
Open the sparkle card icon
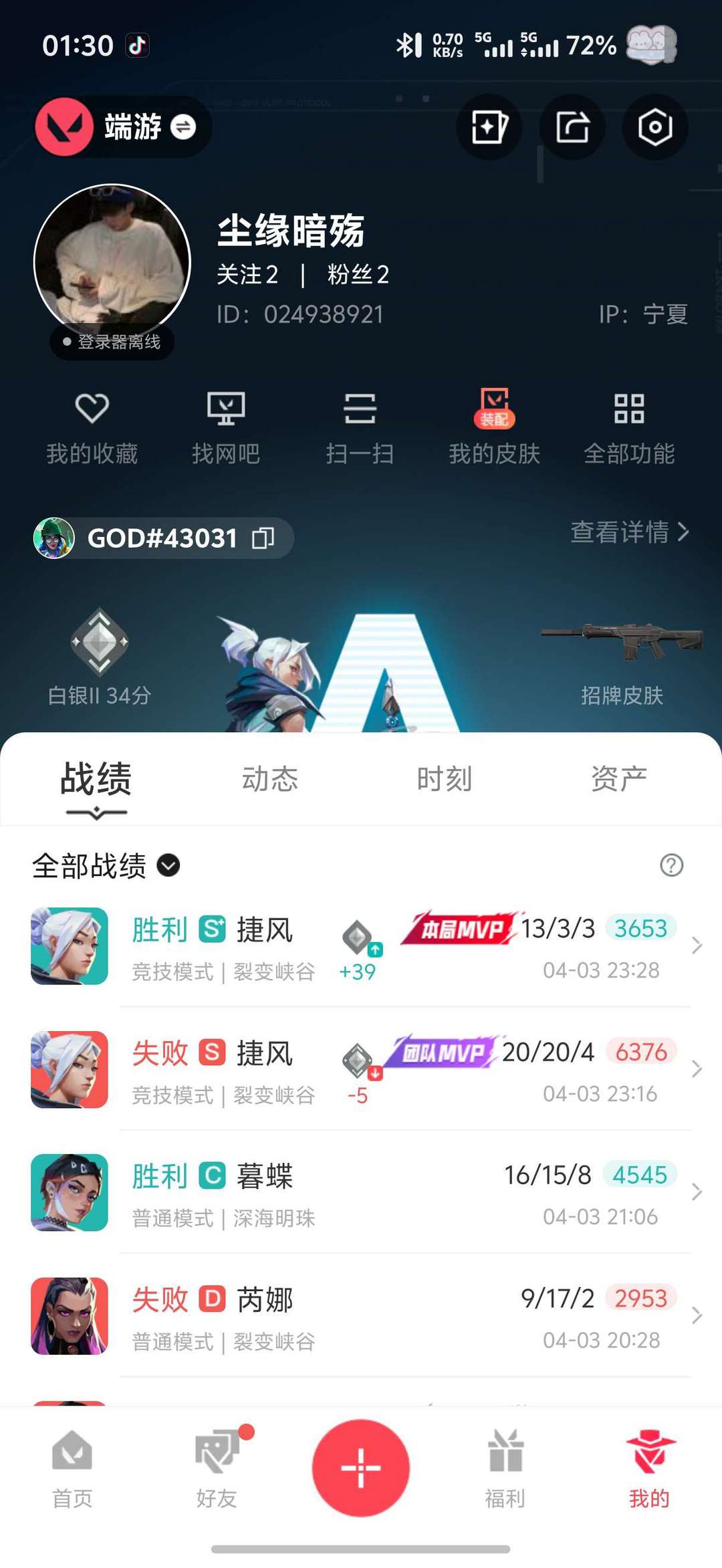[x=489, y=127]
